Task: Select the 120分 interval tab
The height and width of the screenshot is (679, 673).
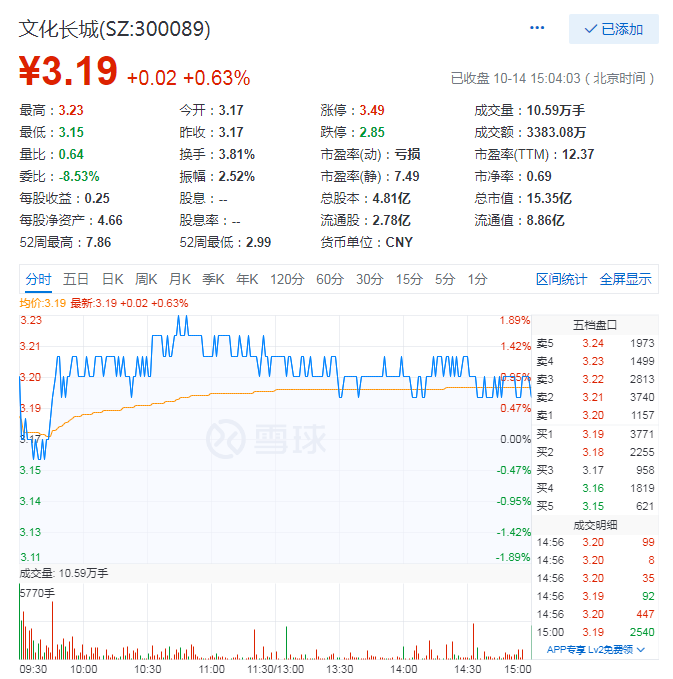Action: (286, 279)
